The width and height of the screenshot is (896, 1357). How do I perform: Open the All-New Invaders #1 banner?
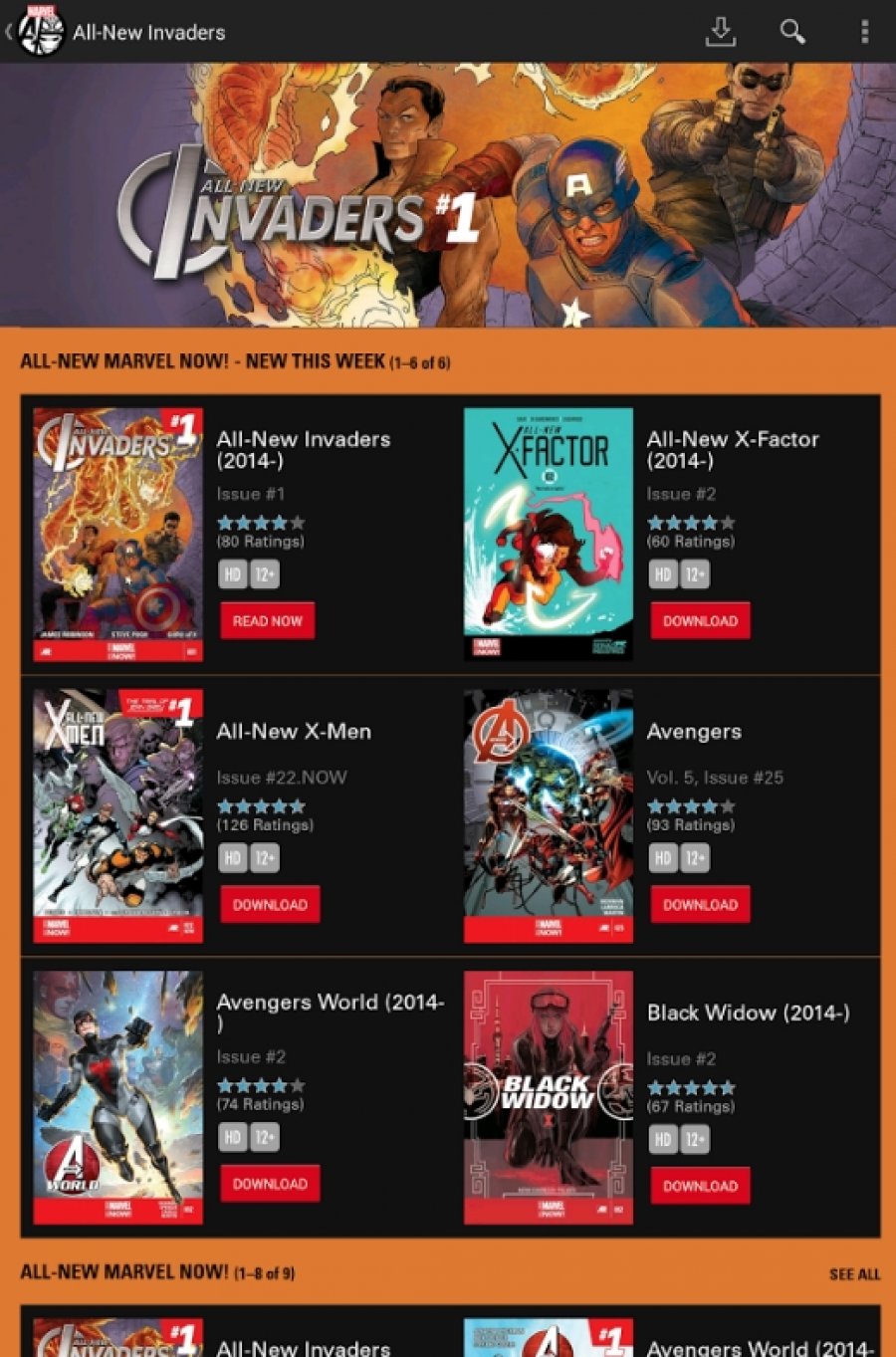pyautogui.click(x=448, y=196)
